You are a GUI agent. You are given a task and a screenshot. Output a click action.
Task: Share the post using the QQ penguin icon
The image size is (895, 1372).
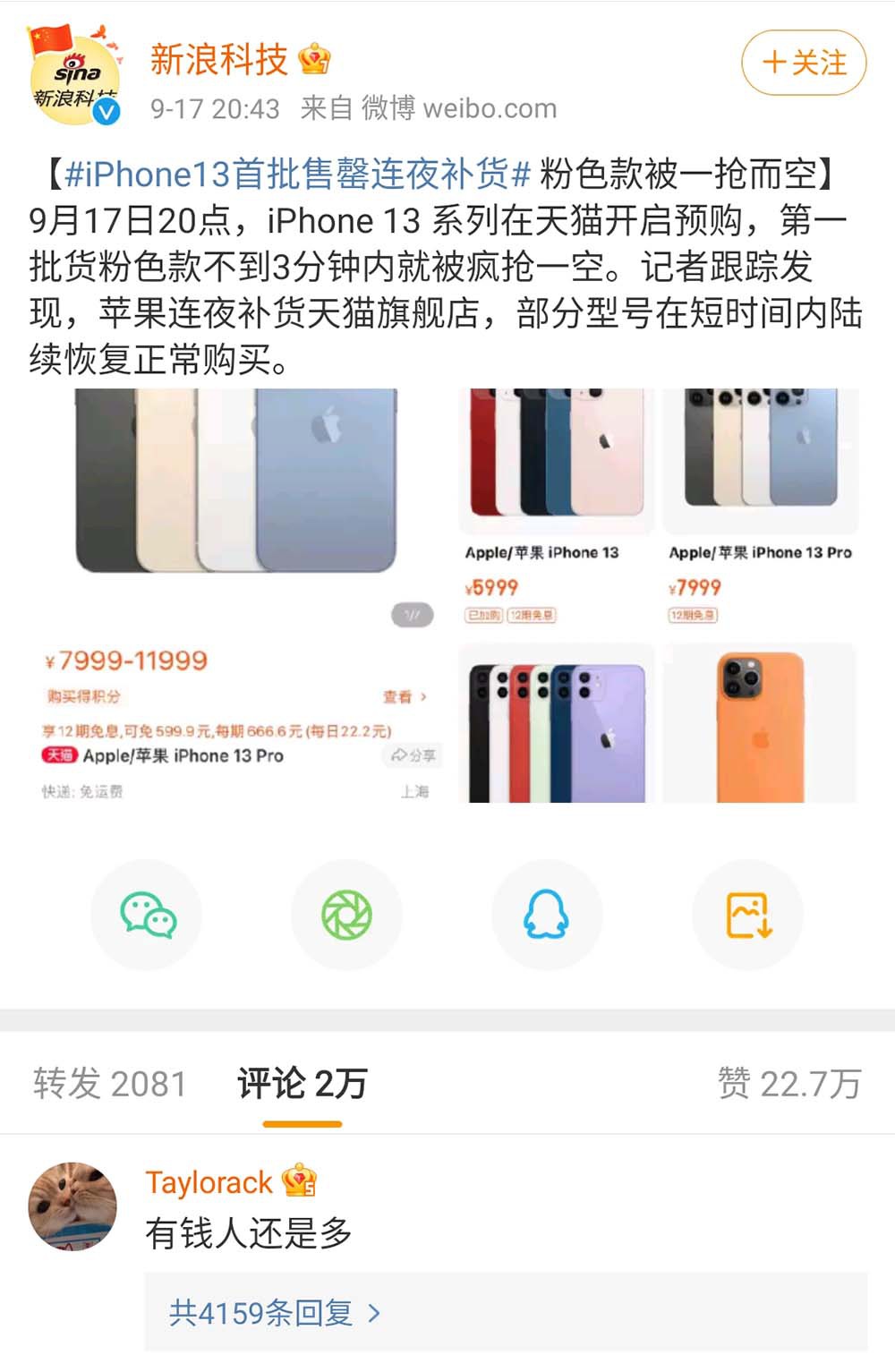[x=548, y=914]
